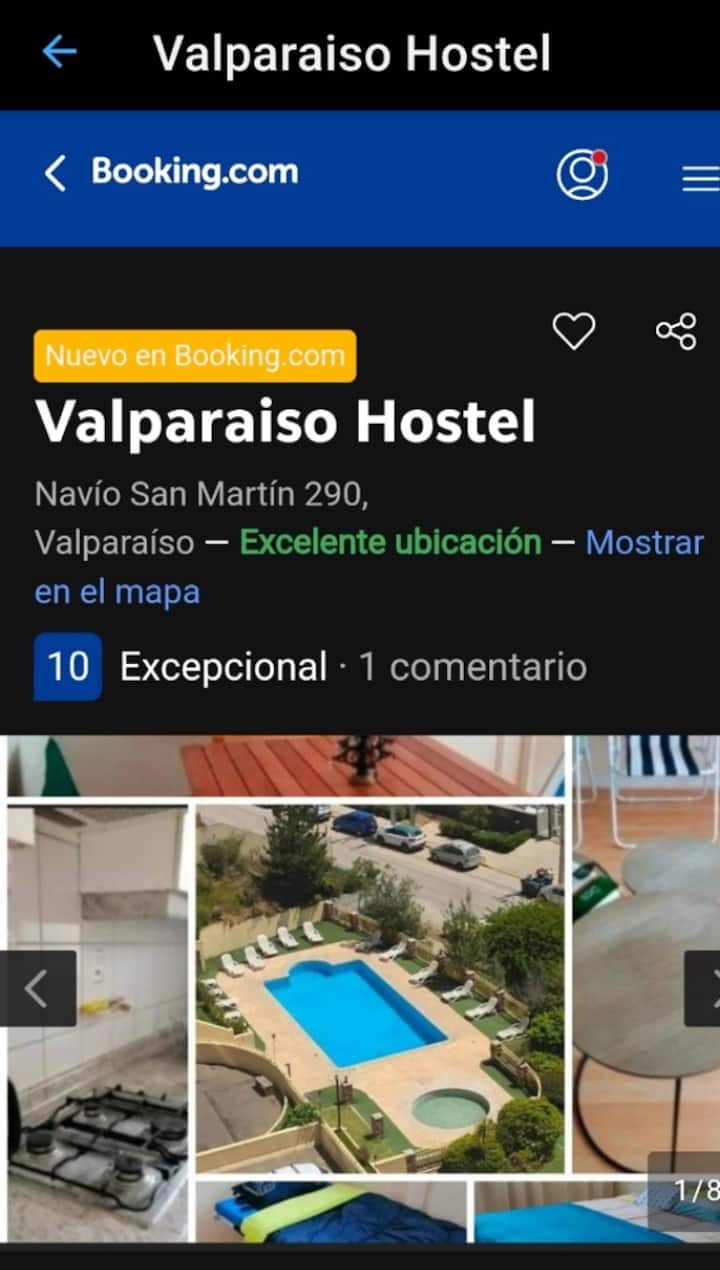Image resolution: width=720 pixels, height=1270 pixels.
Task: View next photo in gallery
Action: coord(704,989)
